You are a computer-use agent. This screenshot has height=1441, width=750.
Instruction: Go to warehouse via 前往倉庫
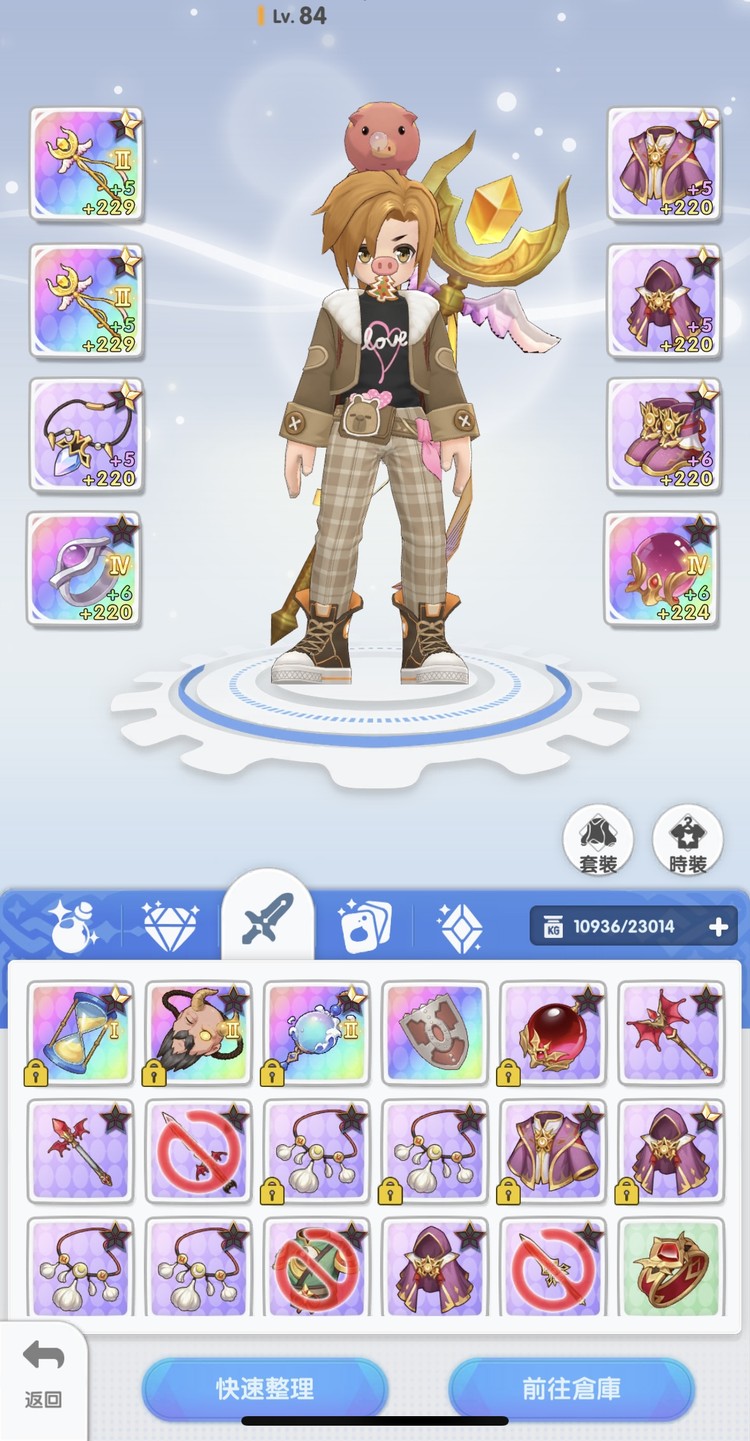click(x=571, y=1389)
